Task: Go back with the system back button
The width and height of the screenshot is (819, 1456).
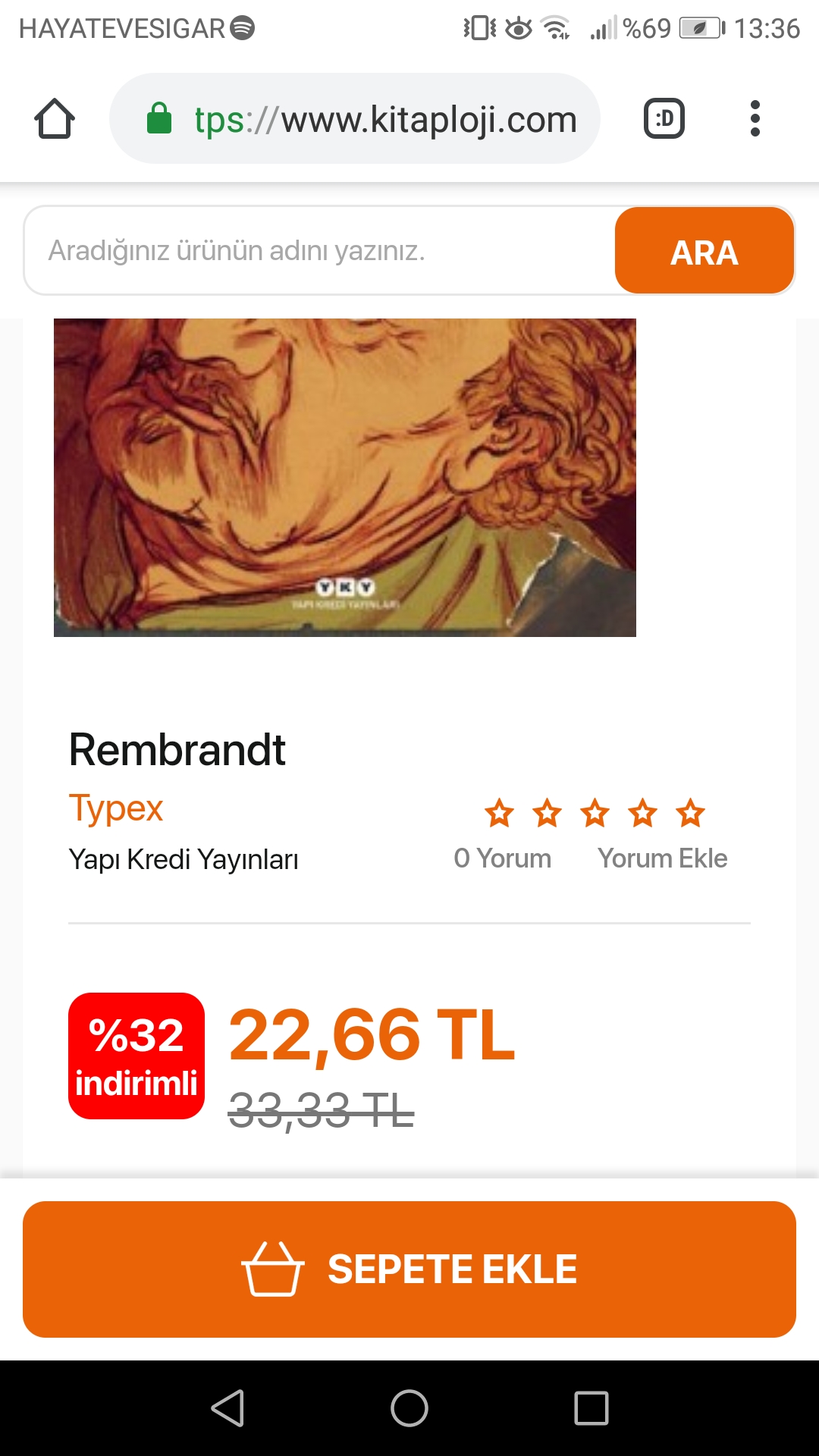Action: coord(227,1408)
